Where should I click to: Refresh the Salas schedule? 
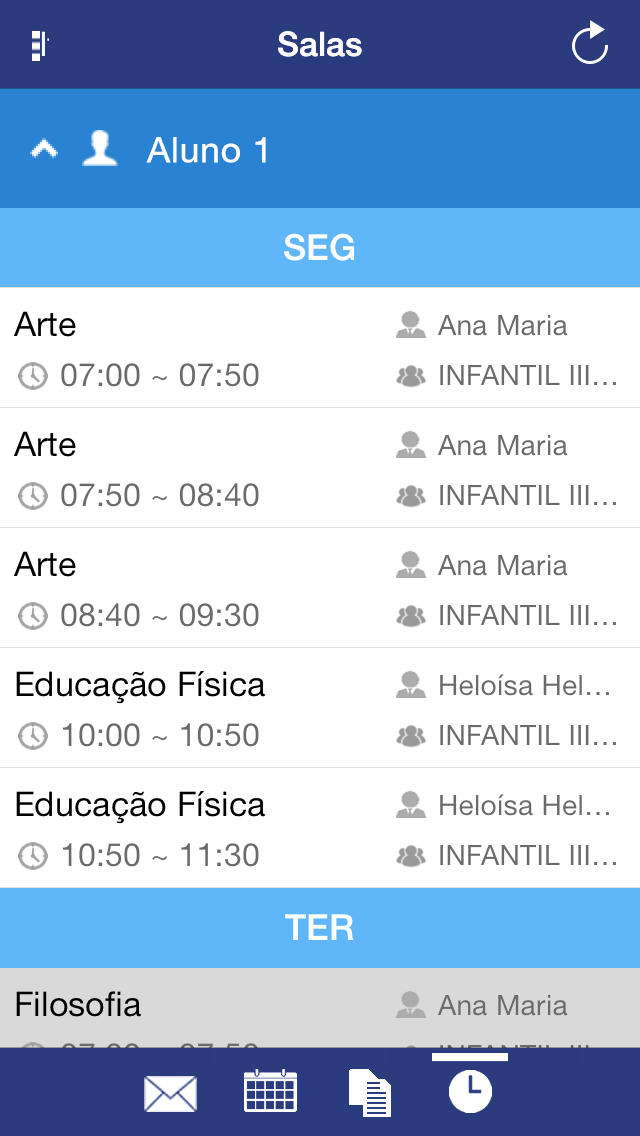click(x=589, y=44)
